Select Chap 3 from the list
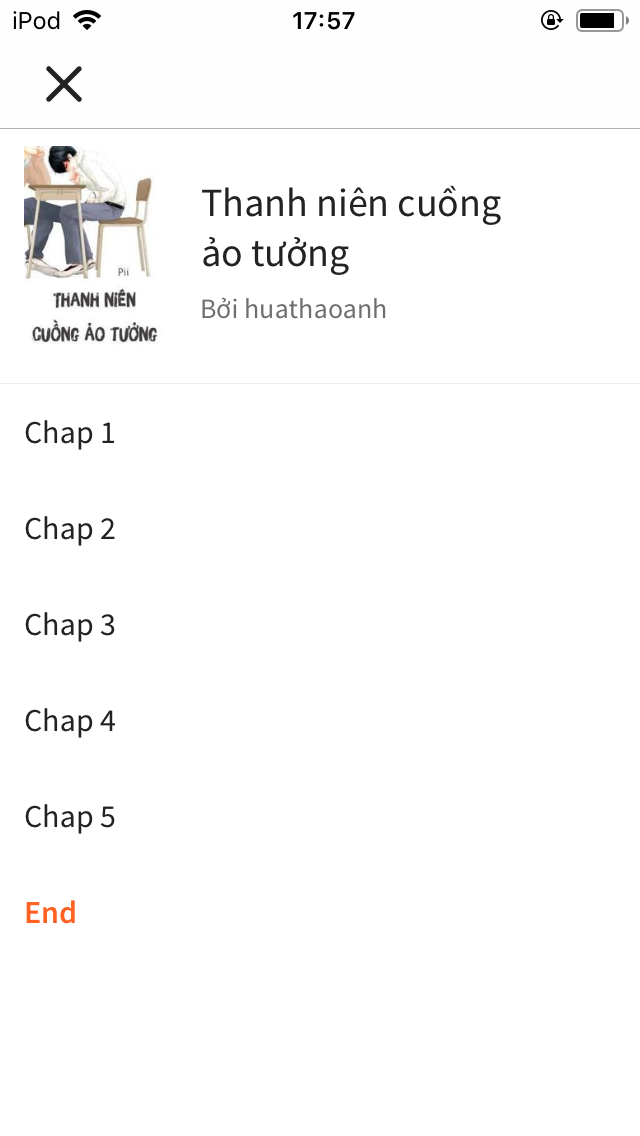640x1136 pixels. (x=320, y=624)
